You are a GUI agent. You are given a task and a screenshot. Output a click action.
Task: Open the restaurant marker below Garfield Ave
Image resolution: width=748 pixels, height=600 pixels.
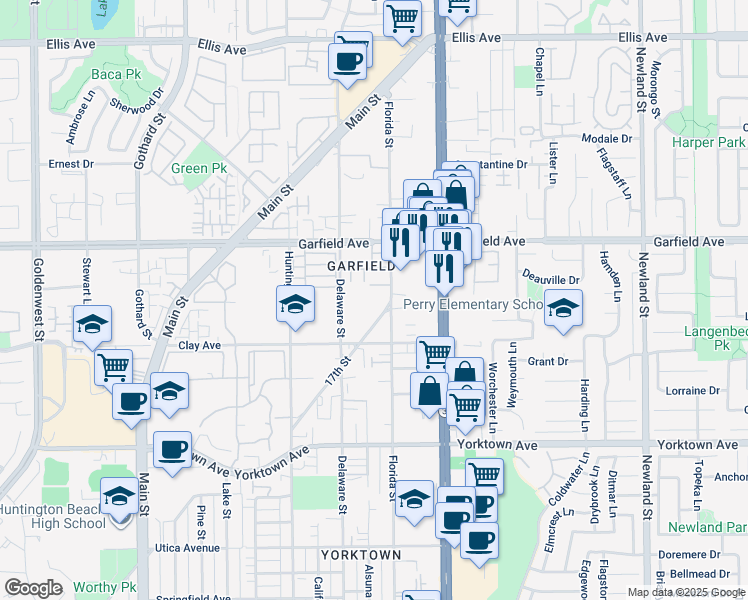coord(442,268)
